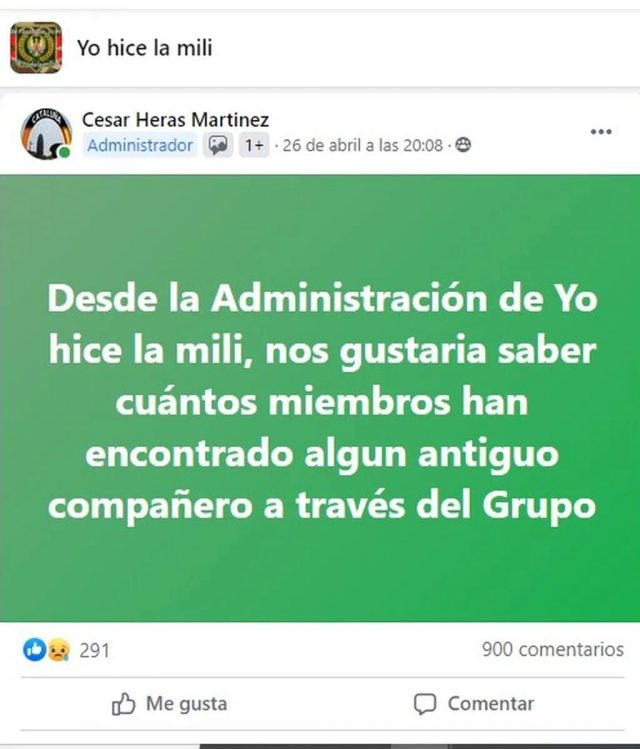Tap the Administrador badge
This screenshot has width=640, height=749.
coord(140,146)
